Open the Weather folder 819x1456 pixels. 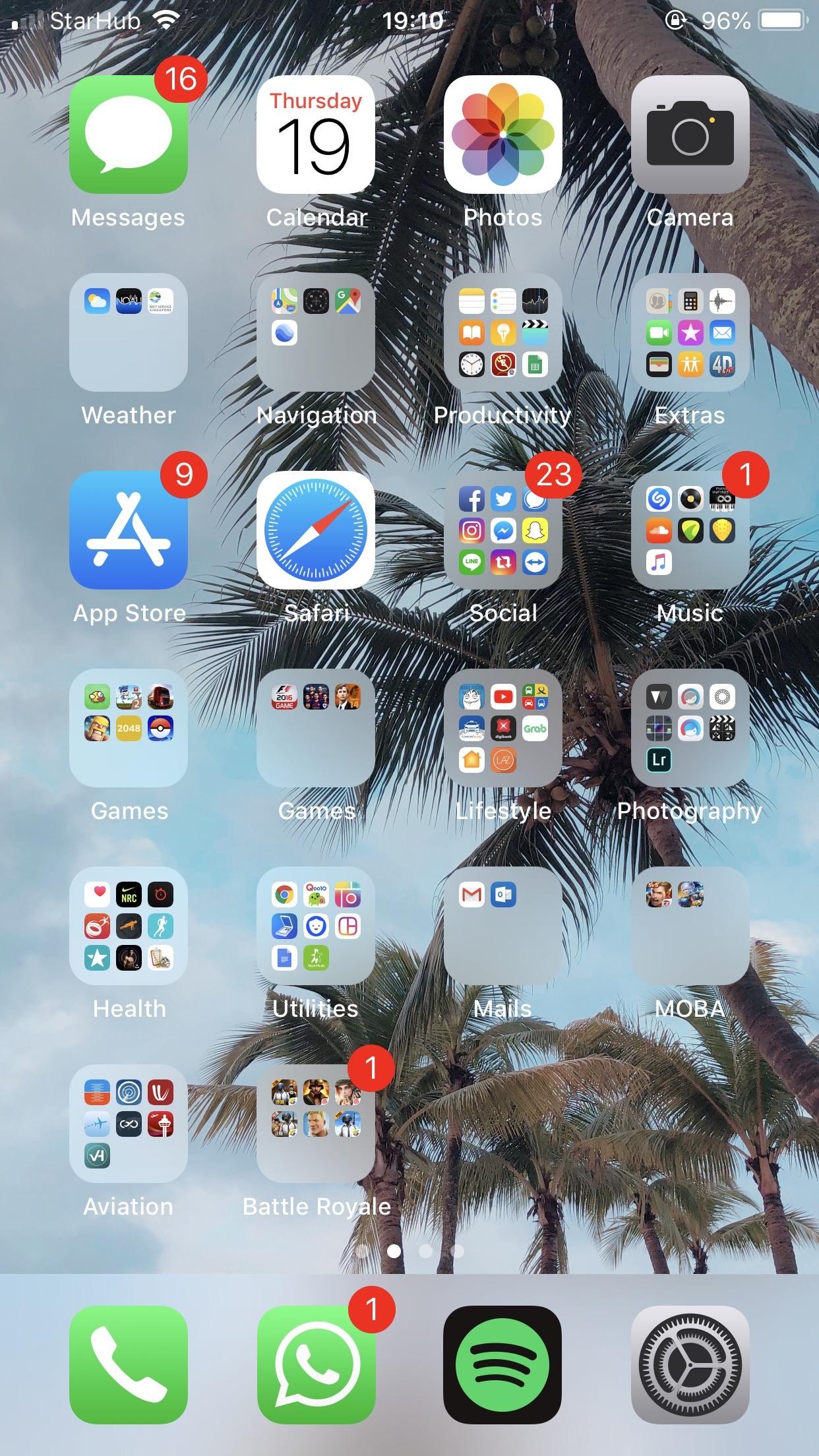[x=129, y=332]
